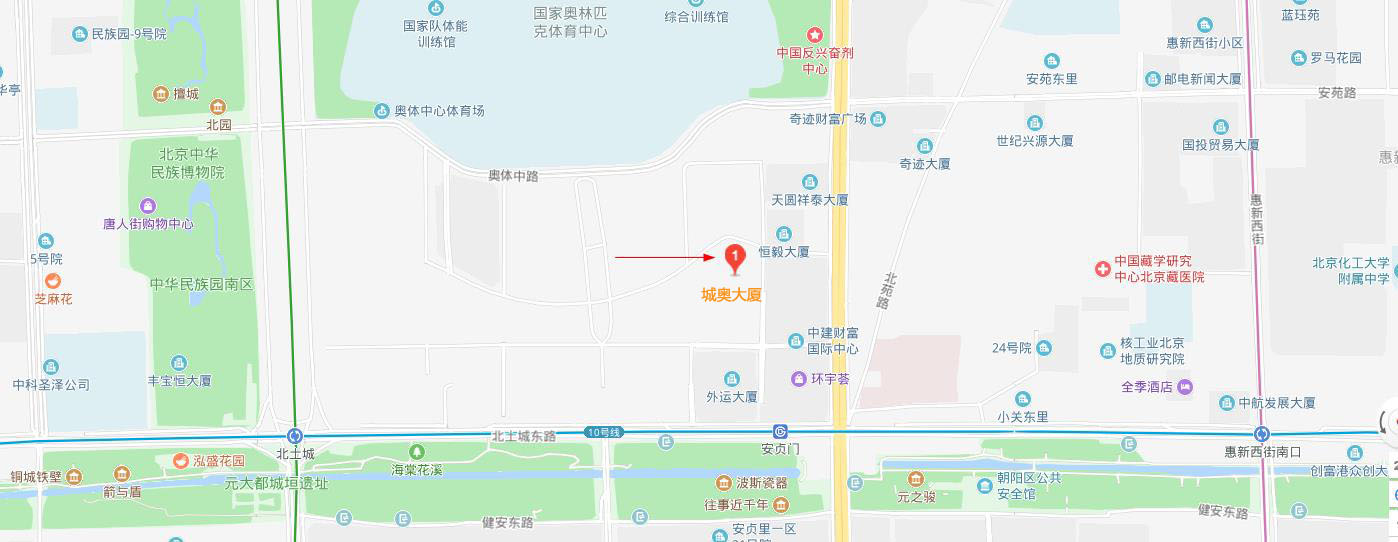This screenshot has height=542, width=1398.
Task: Tap the 全季酒店 hotel marker
Action: click(1185, 386)
